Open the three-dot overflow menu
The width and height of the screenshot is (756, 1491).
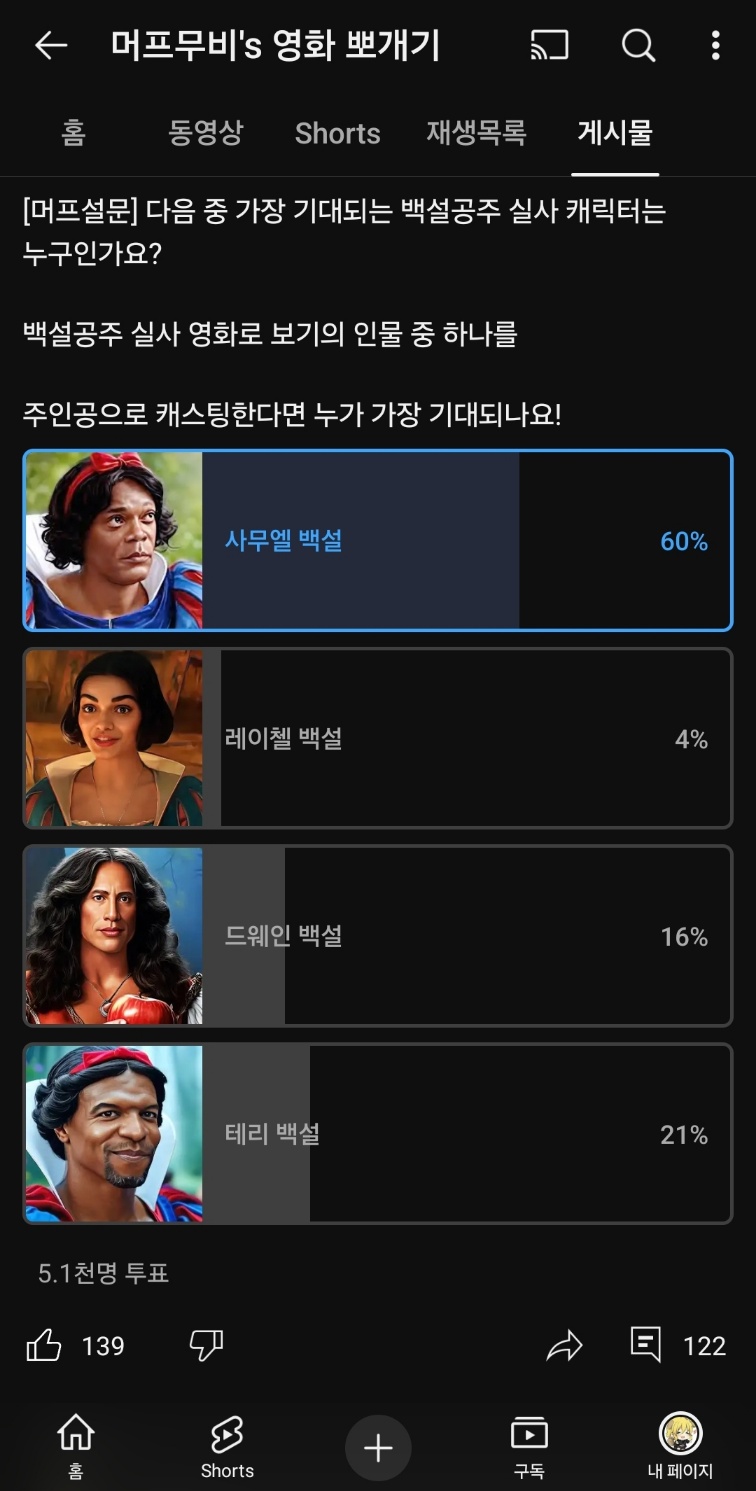point(715,46)
